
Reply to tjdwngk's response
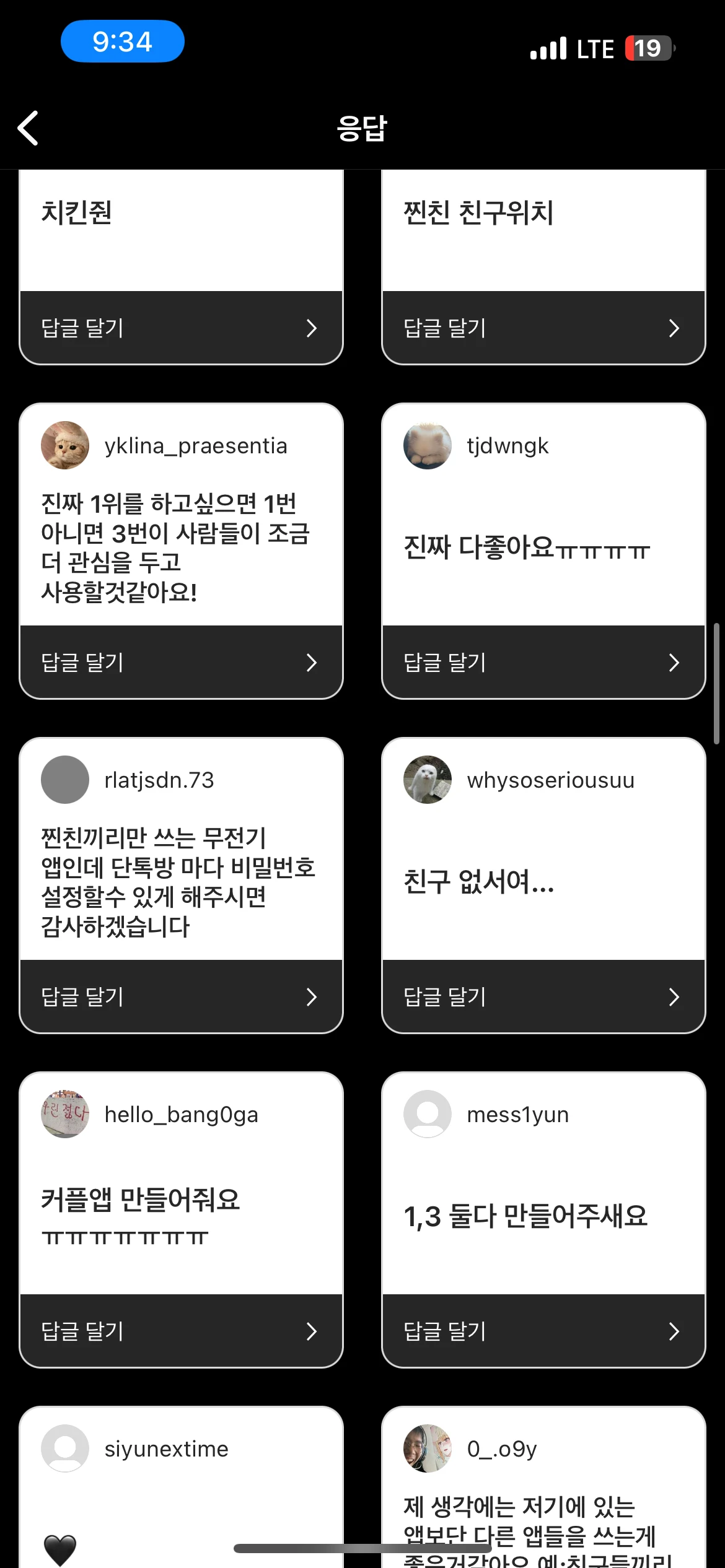[543, 662]
